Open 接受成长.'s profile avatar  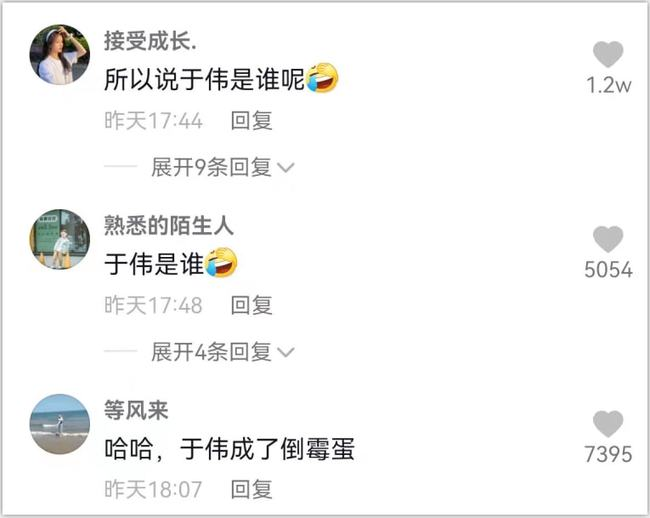[60, 55]
